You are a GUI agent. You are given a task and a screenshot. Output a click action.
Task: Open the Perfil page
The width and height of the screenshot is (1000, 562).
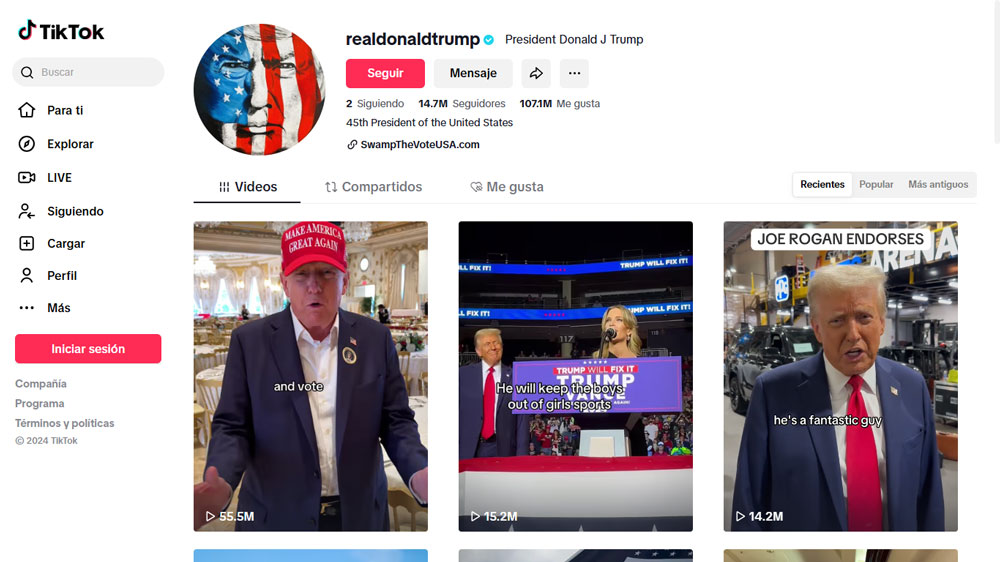61,275
